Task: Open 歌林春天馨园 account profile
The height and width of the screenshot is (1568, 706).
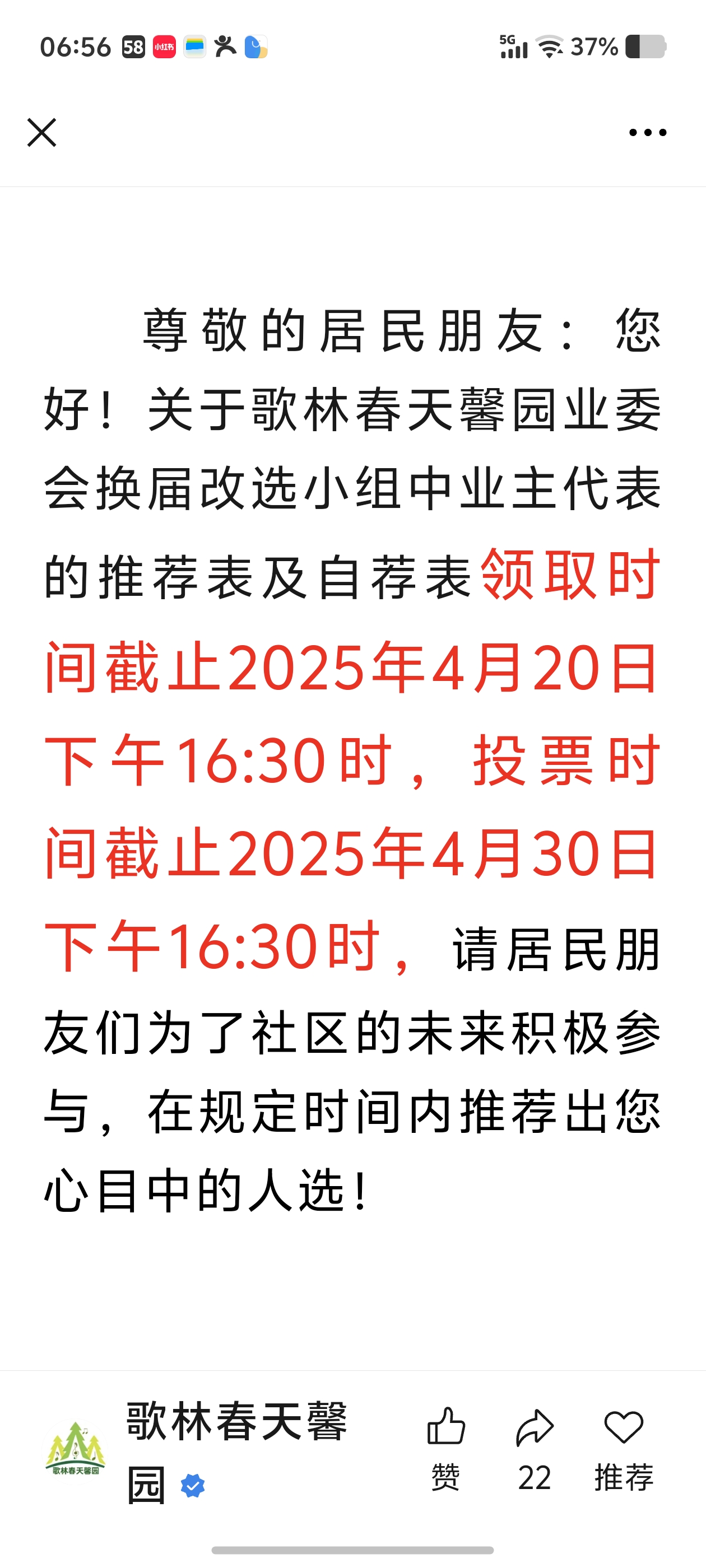Action: click(x=76, y=1450)
